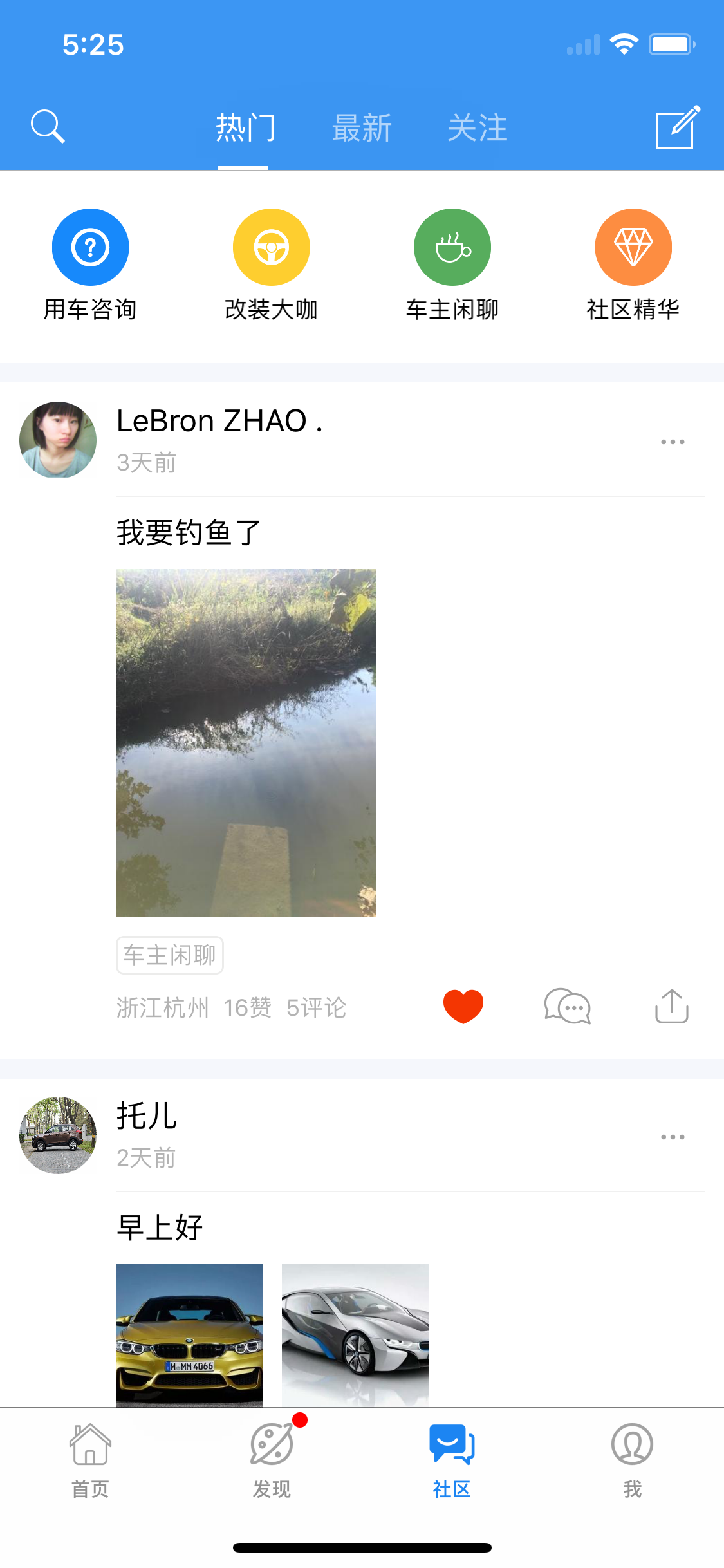The image size is (724, 1568).
Task: Comment on LeBron ZHAO's post
Action: pyautogui.click(x=567, y=1006)
